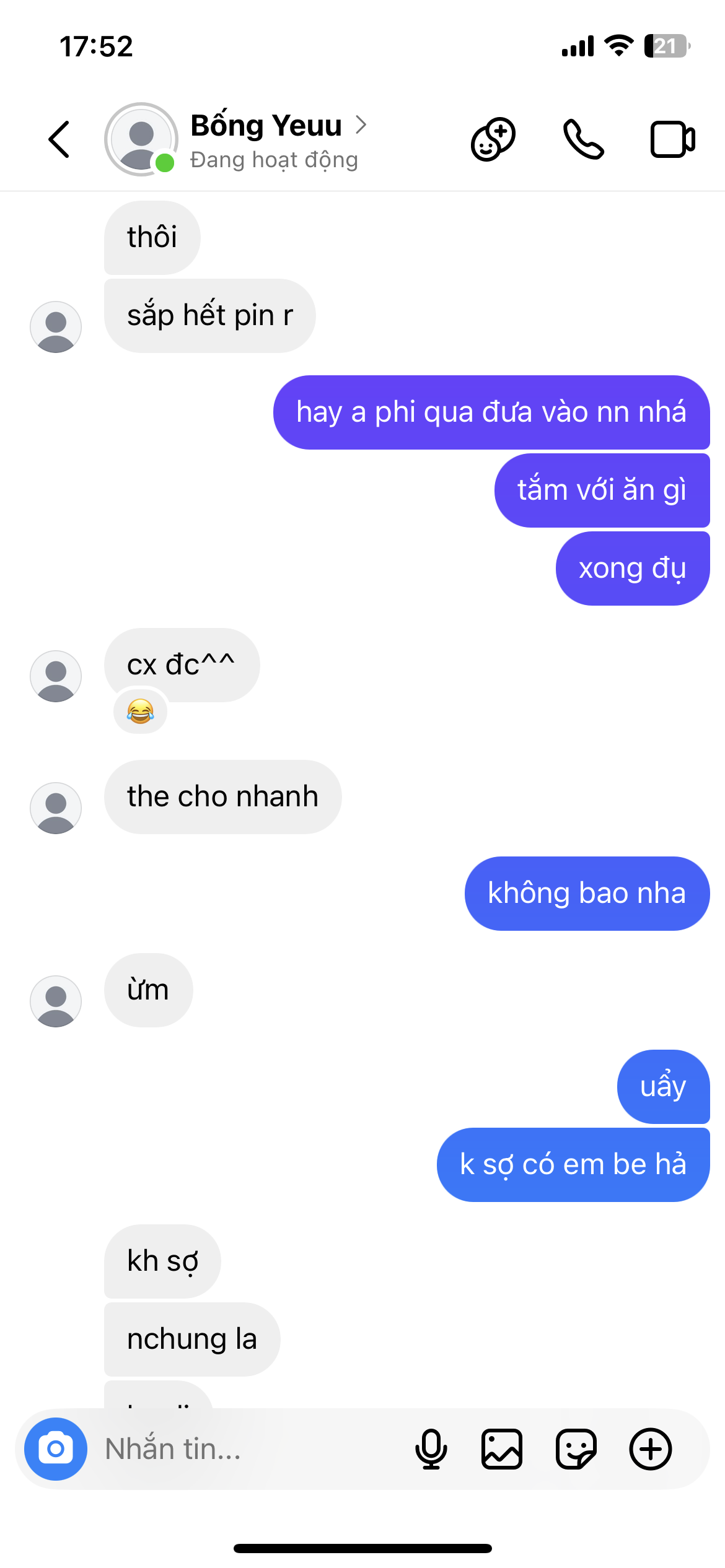The height and width of the screenshot is (1568, 725).
Task: Open the sticker picker
Action: (576, 1450)
